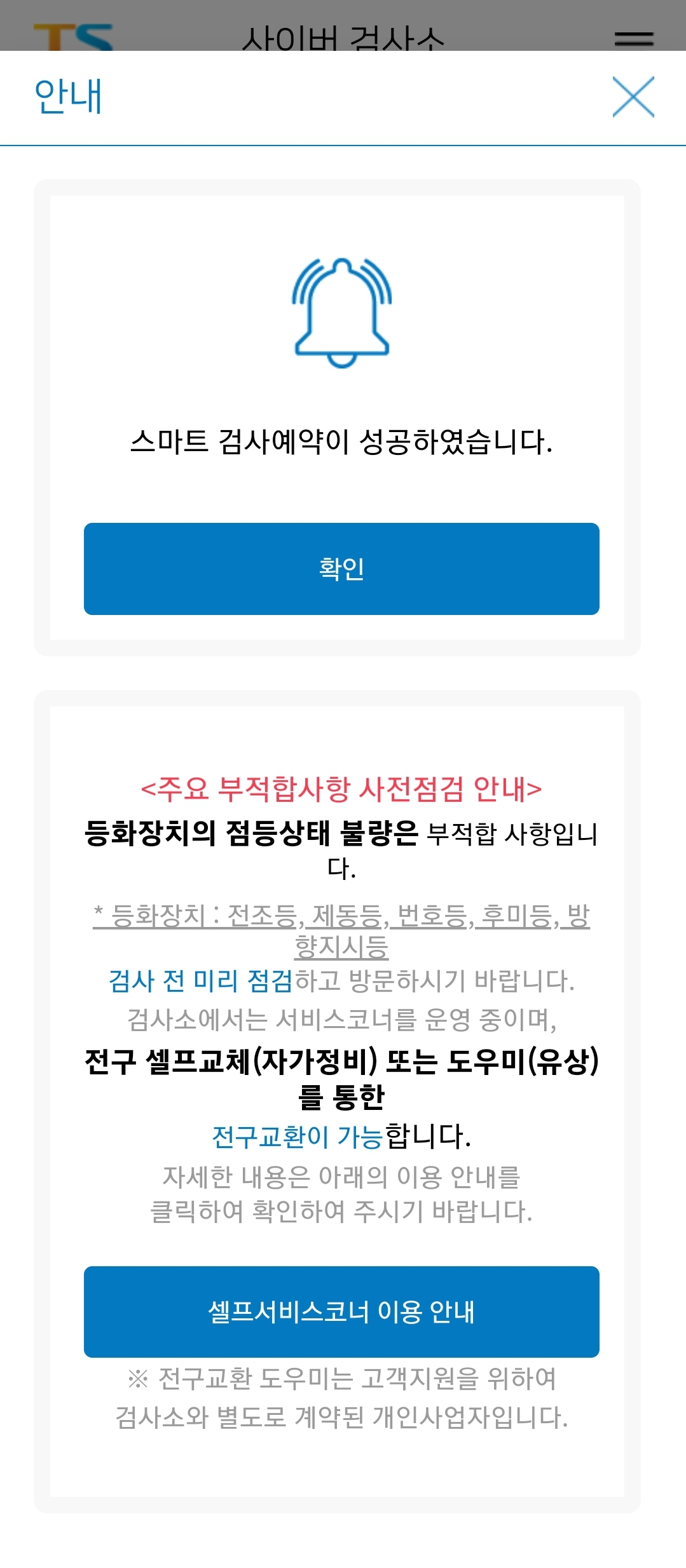The width and height of the screenshot is (686, 1568).
Task: Close the 안내 popup with the X icon
Action: point(633,97)
